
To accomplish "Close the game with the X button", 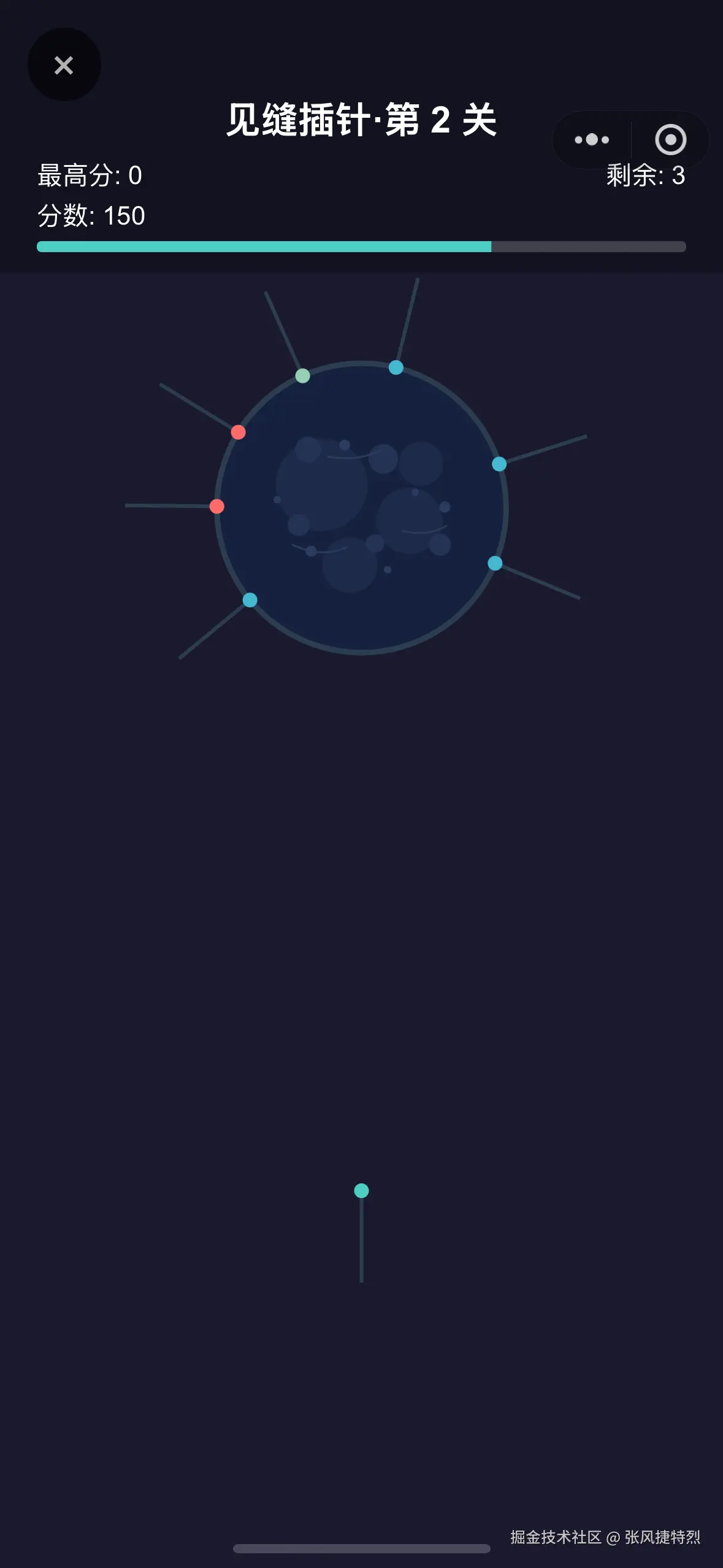I will (x=64, y=65).
